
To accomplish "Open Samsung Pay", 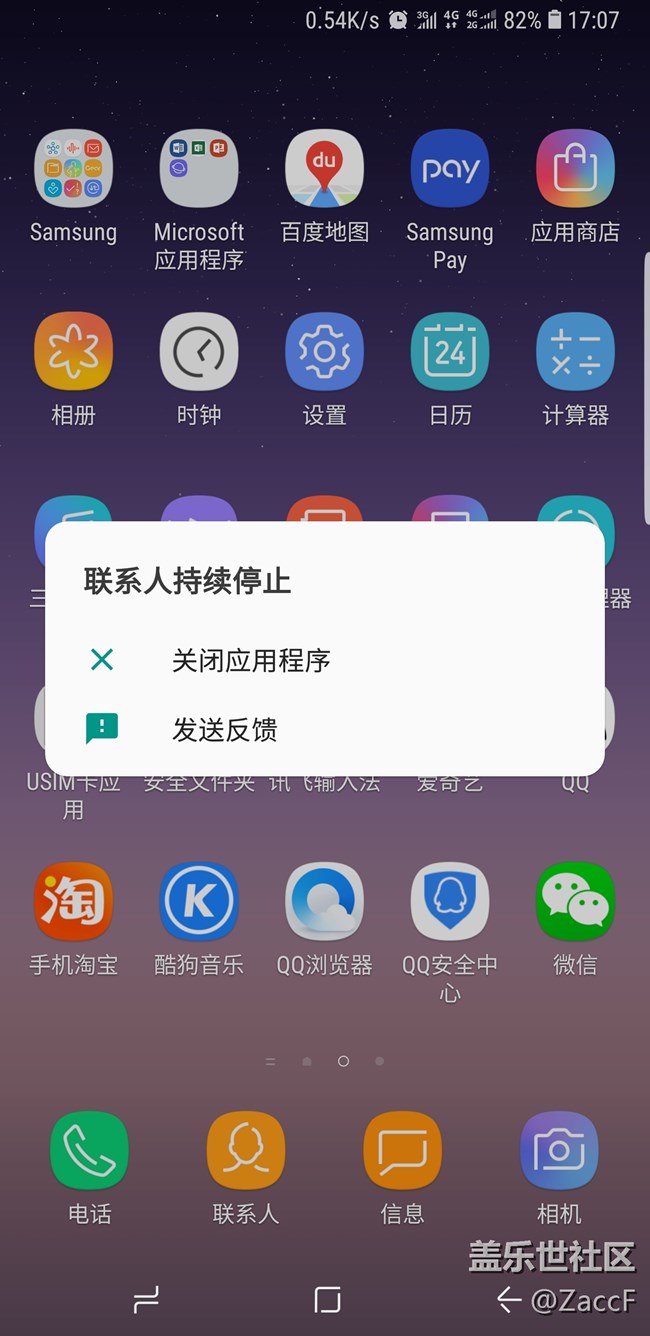I will (450, 169).
